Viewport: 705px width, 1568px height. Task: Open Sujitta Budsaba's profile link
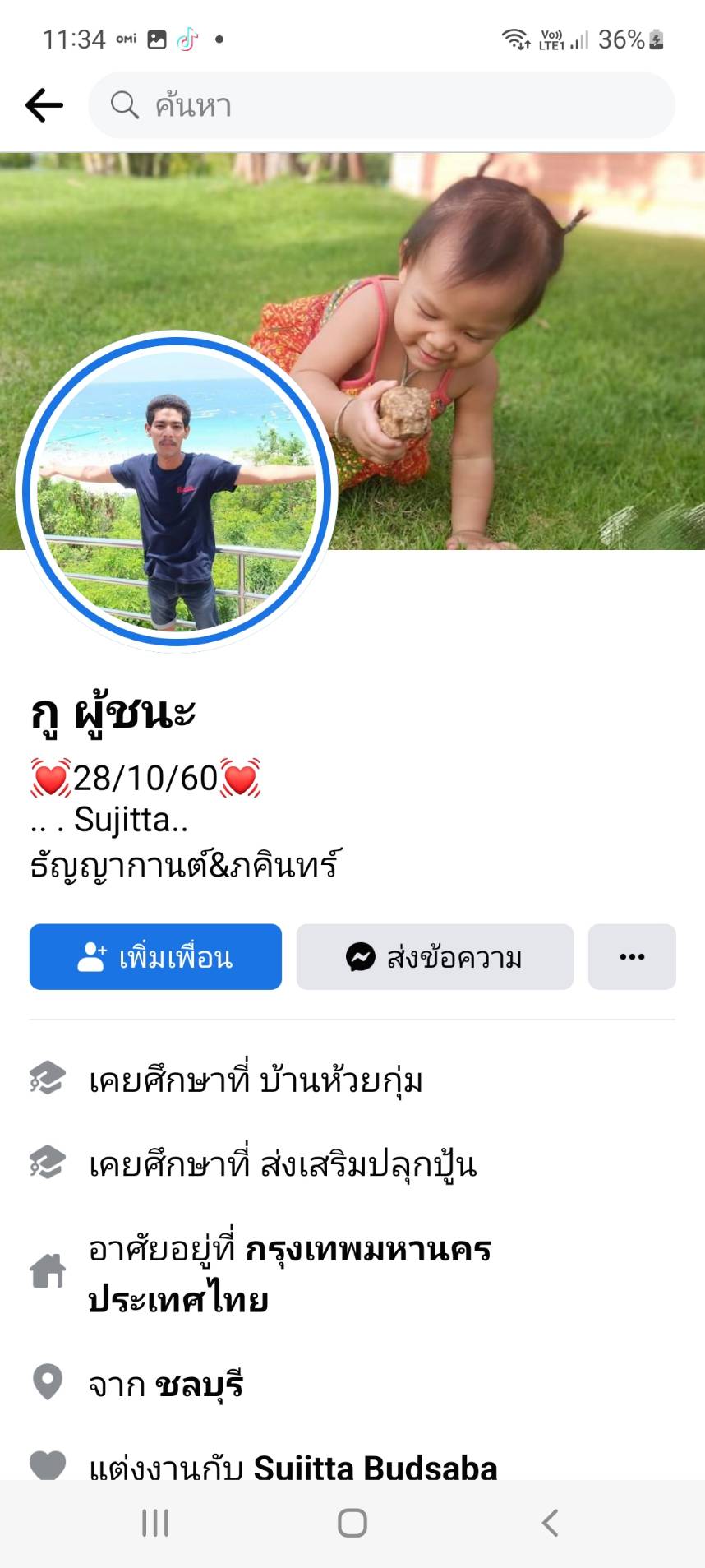[375, 1467]
